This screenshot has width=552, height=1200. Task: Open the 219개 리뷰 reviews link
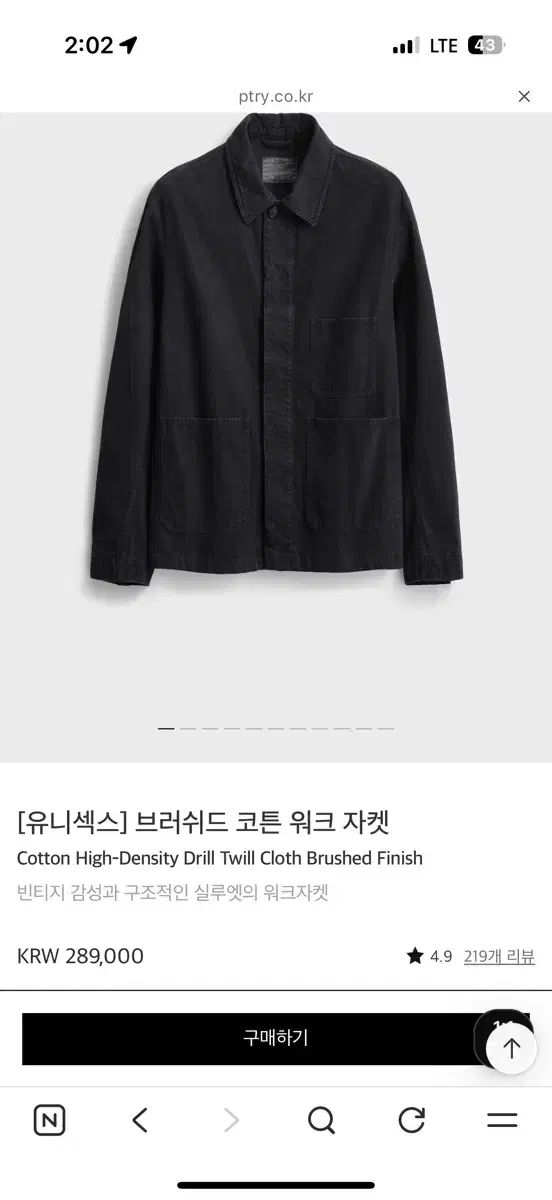499,956
